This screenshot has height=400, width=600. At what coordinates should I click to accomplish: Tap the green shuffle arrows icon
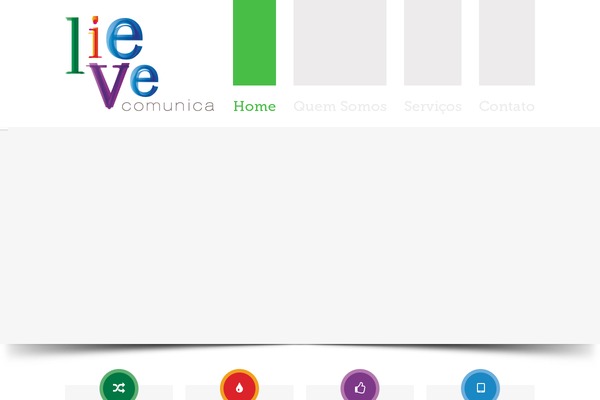click(x=119, y=387)
